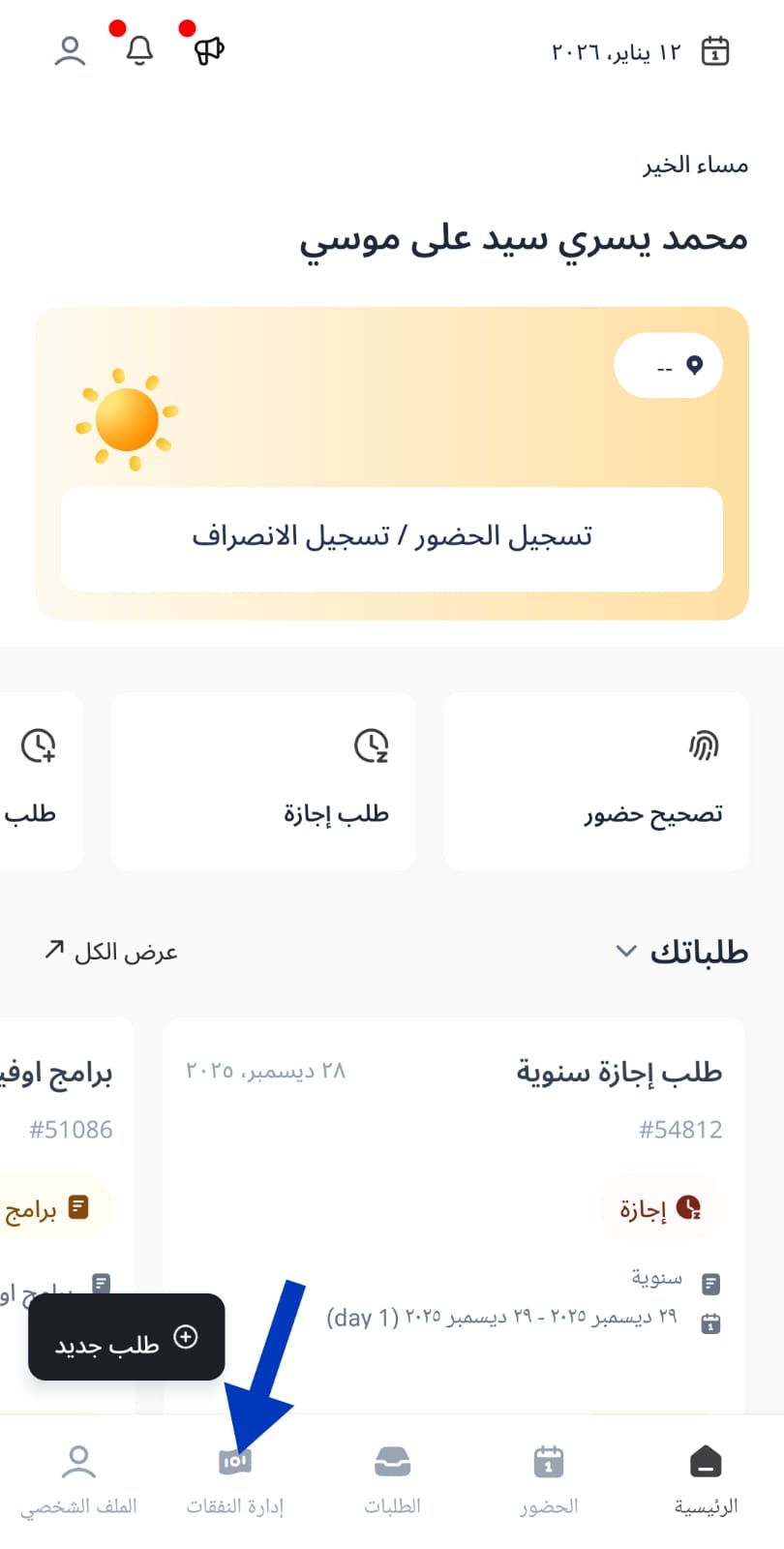This screenshot has width=784, height=1549.
Task: Open the notifications bell
Action: 139,50
